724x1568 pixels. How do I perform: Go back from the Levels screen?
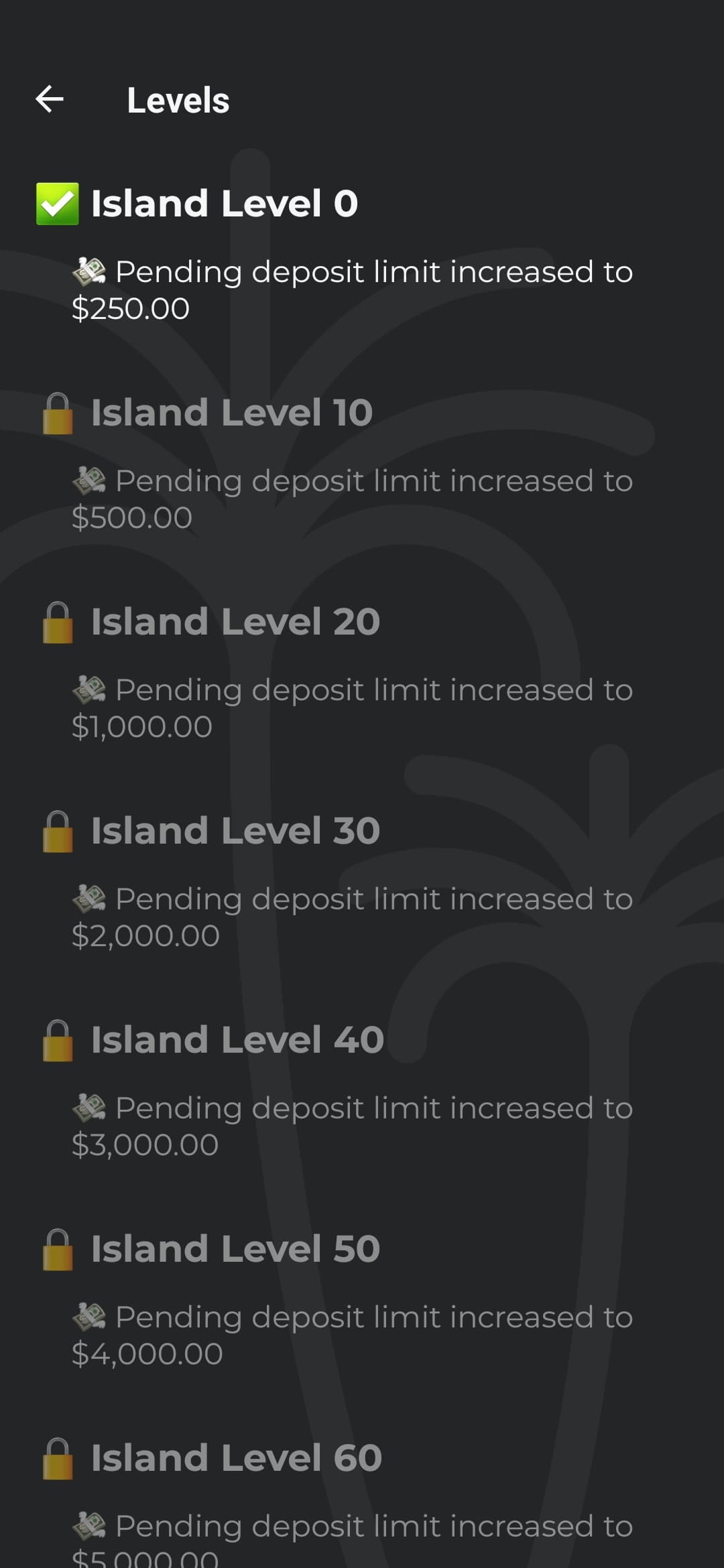(x=50, y=99)
